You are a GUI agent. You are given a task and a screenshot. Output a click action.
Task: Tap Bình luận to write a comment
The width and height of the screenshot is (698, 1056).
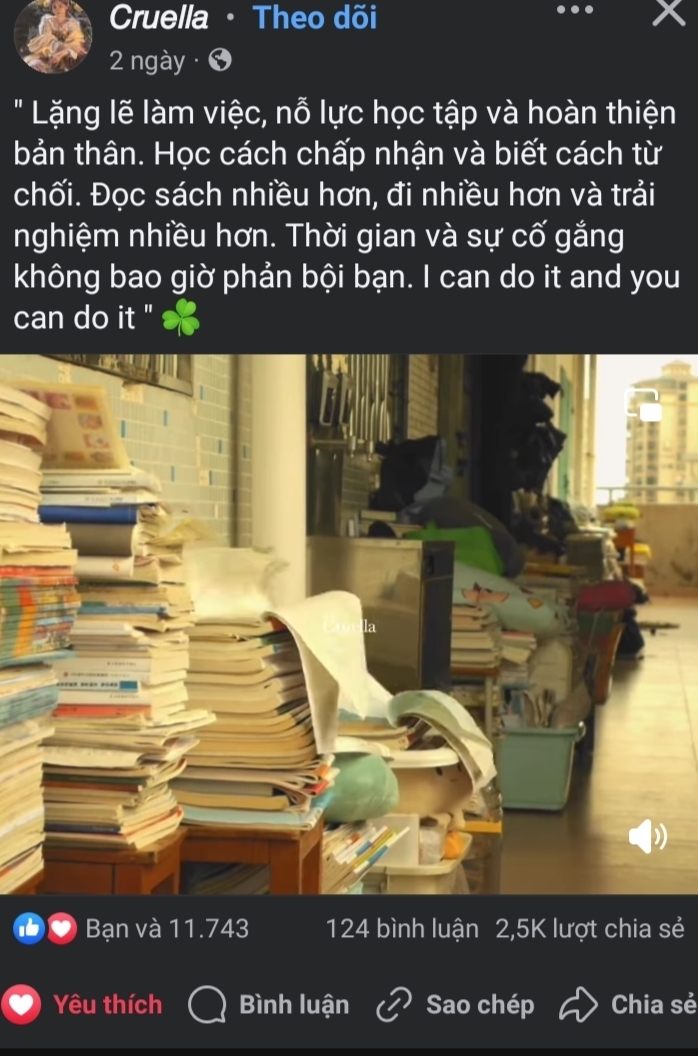(x=269, y=1005)
